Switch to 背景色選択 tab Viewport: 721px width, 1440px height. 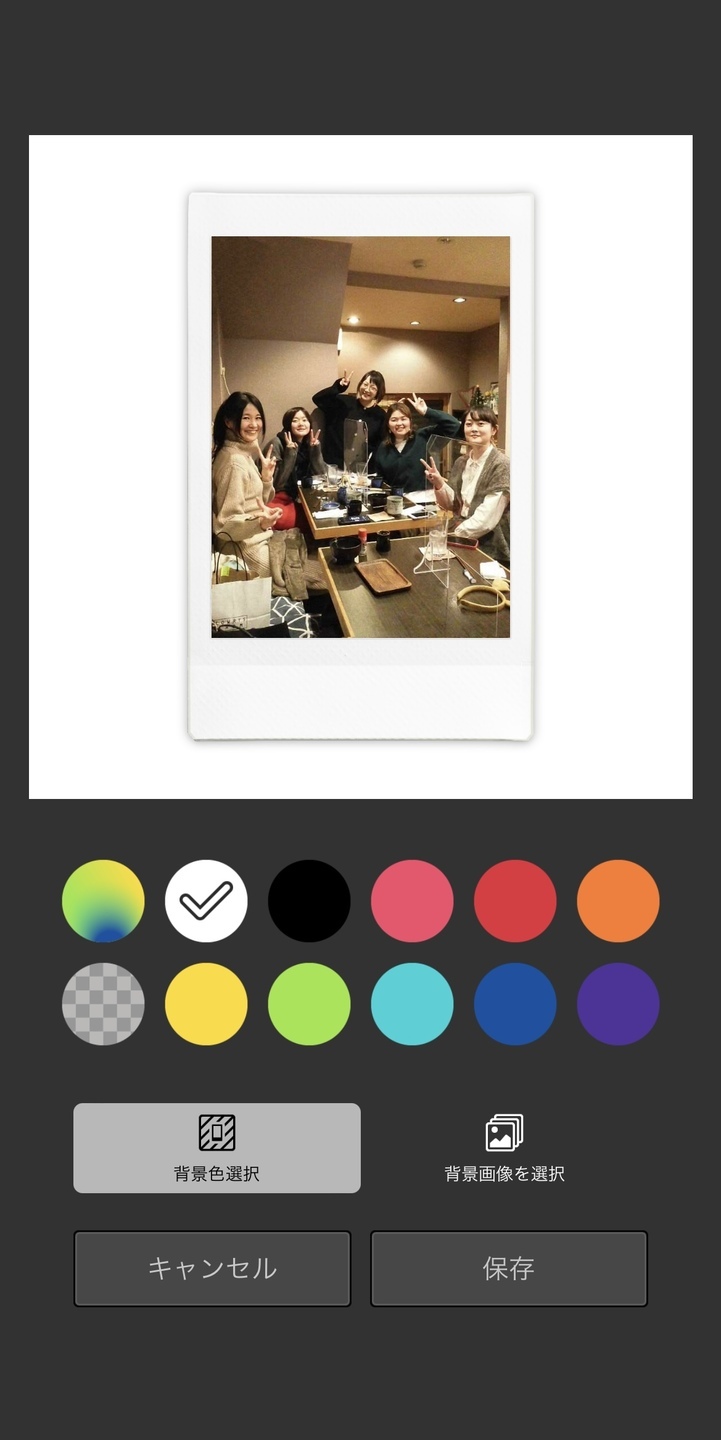click(x=217, y=1148)
